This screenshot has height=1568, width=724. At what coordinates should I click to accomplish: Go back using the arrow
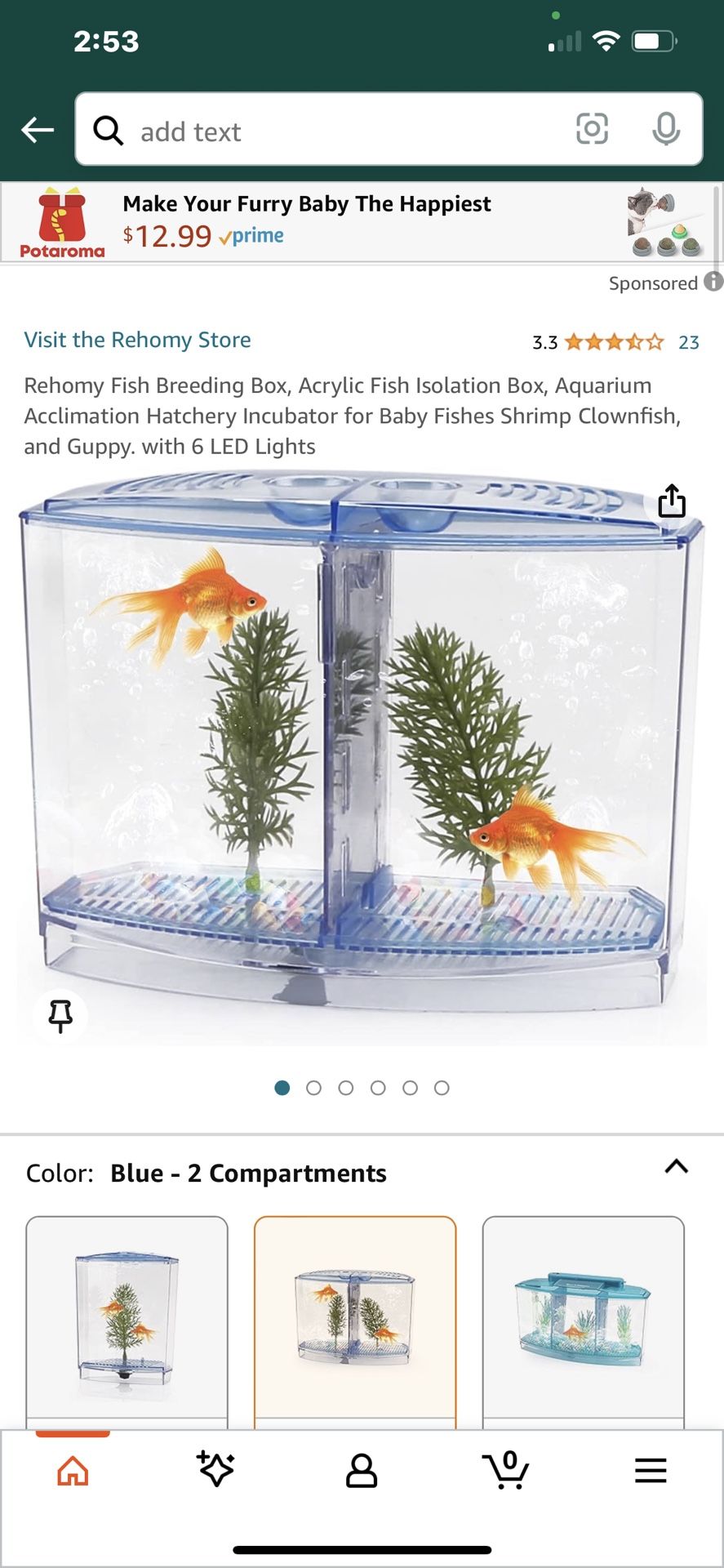[38, 130]
